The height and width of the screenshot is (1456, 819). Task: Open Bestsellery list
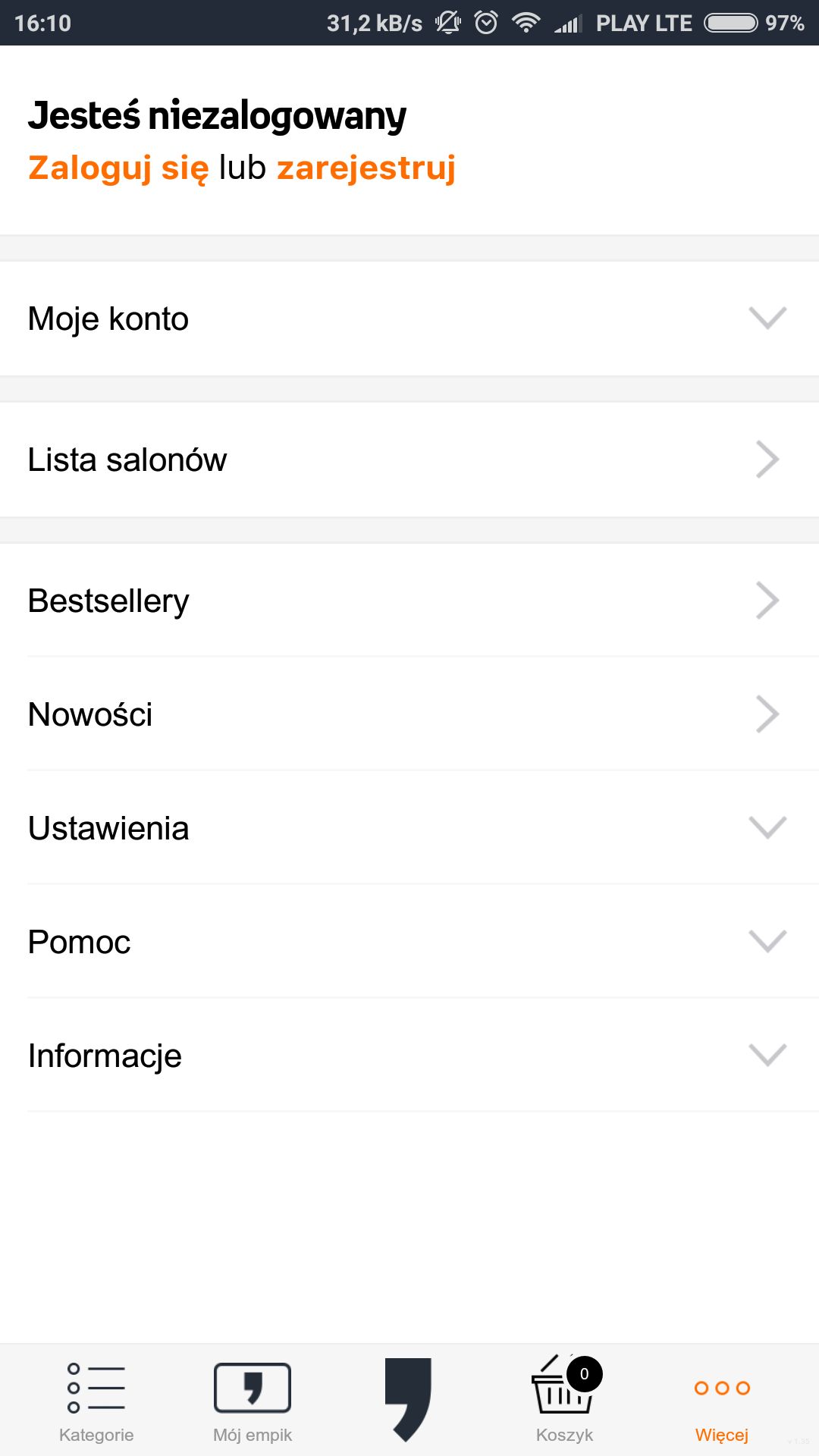[x=409, y=601]
